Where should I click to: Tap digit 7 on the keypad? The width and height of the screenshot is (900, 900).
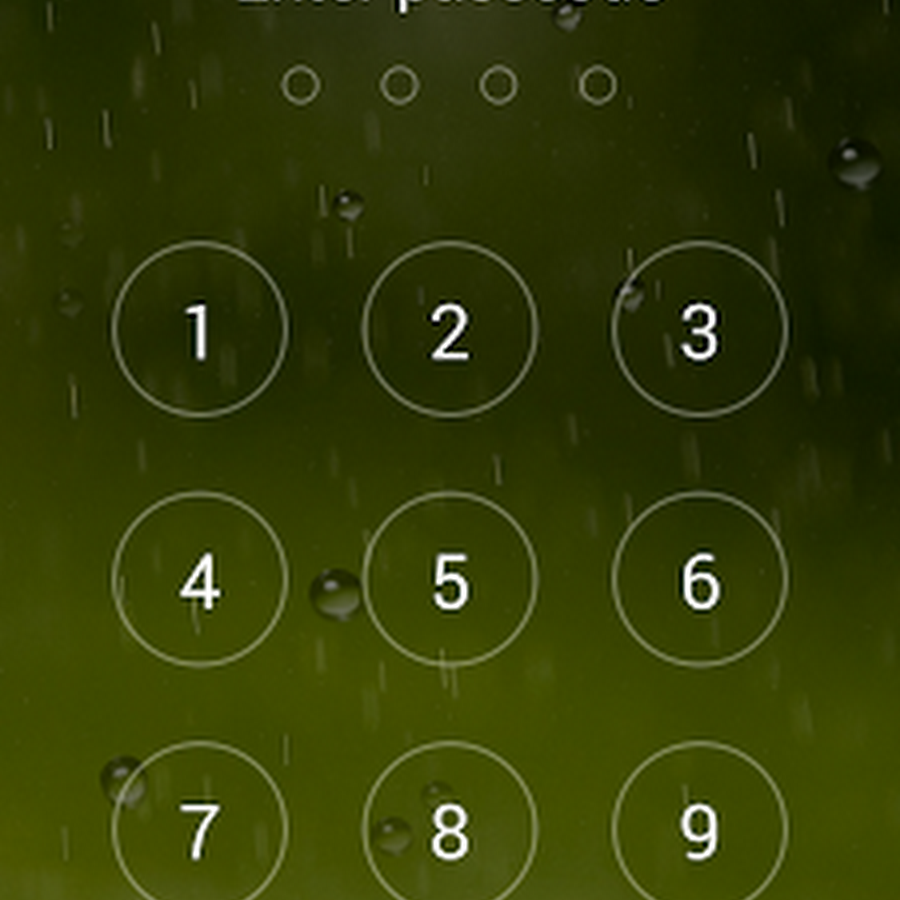[x=200, y=828]
